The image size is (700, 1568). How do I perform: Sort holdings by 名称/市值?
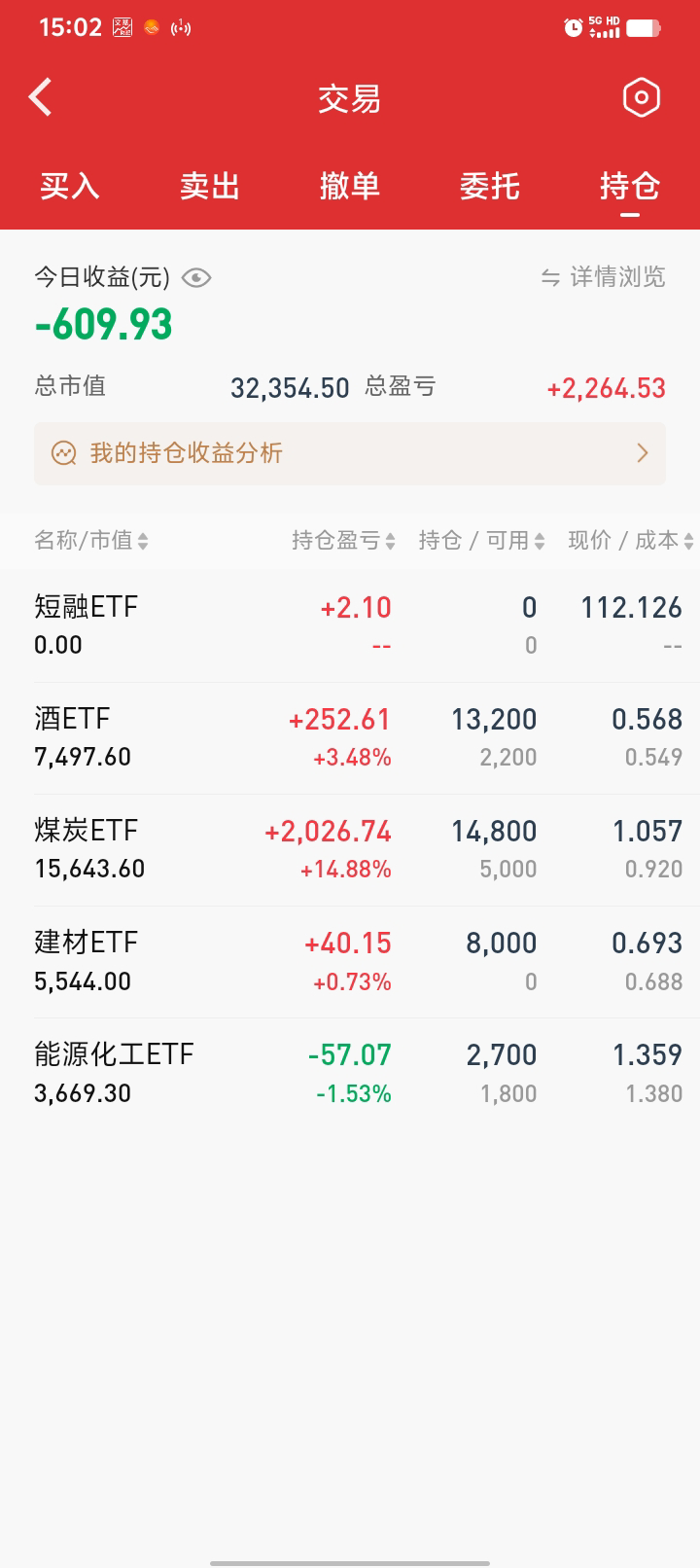click(x=91, y=541)
